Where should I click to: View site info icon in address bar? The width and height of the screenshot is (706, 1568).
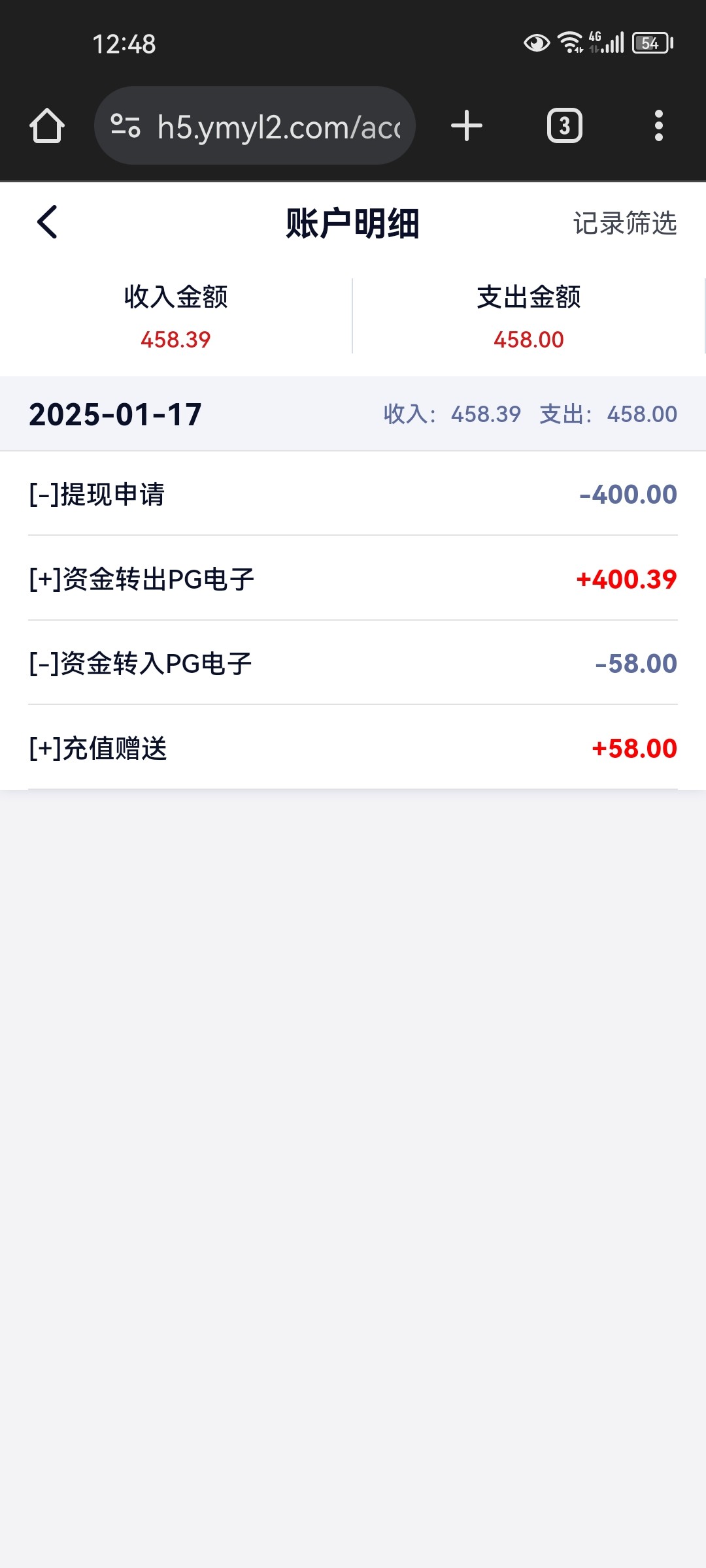(x=126, y=125)
